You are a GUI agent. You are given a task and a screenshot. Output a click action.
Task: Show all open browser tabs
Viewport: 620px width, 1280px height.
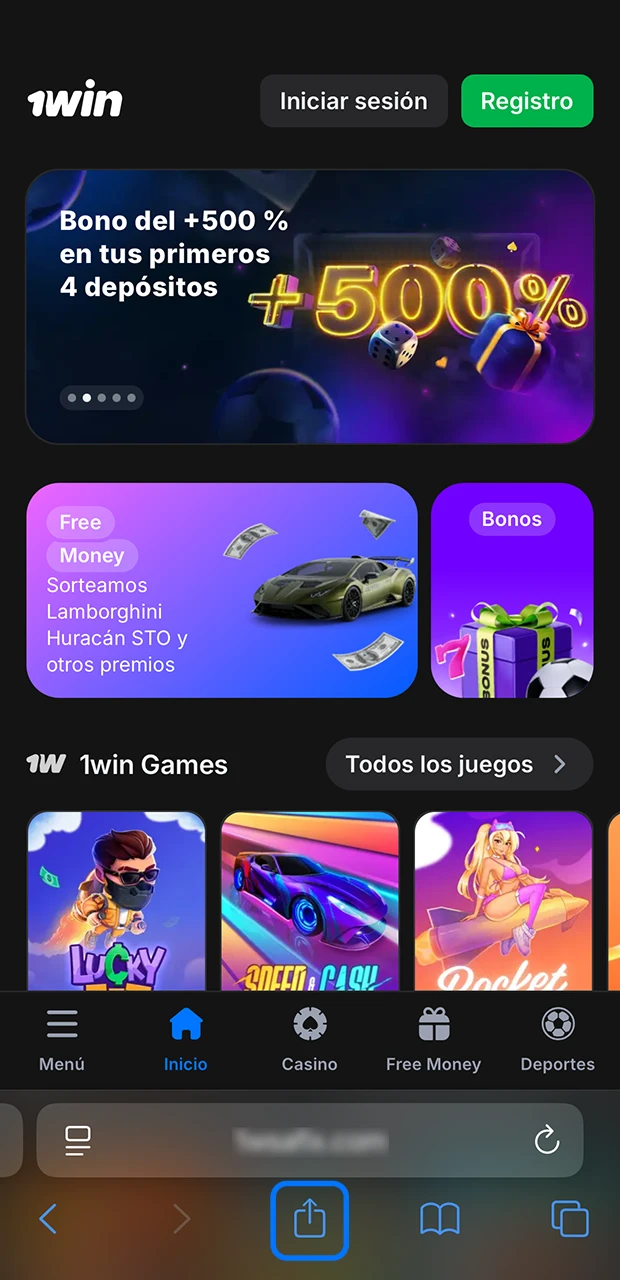point(569,1219)
